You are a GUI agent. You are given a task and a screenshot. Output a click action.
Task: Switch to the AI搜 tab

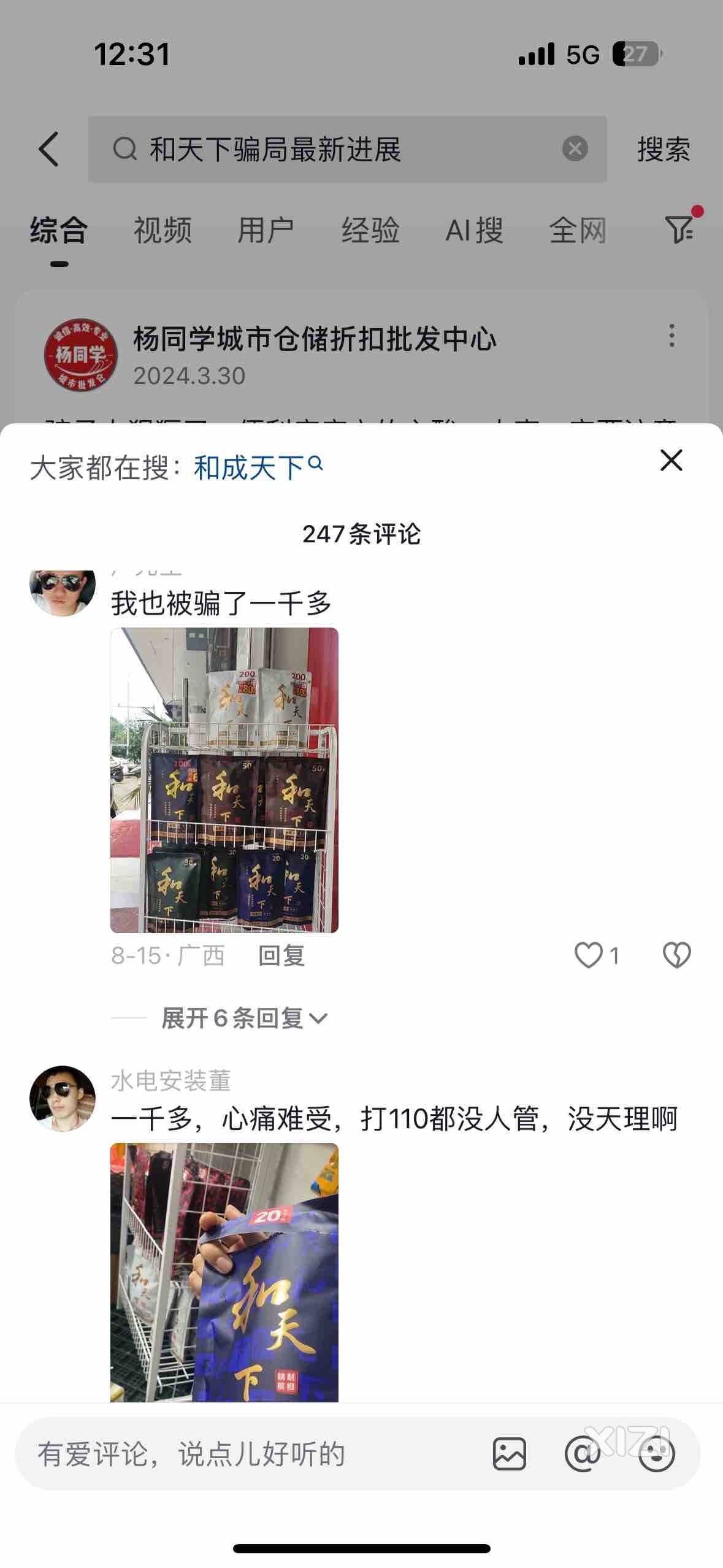tap(474, 231)
